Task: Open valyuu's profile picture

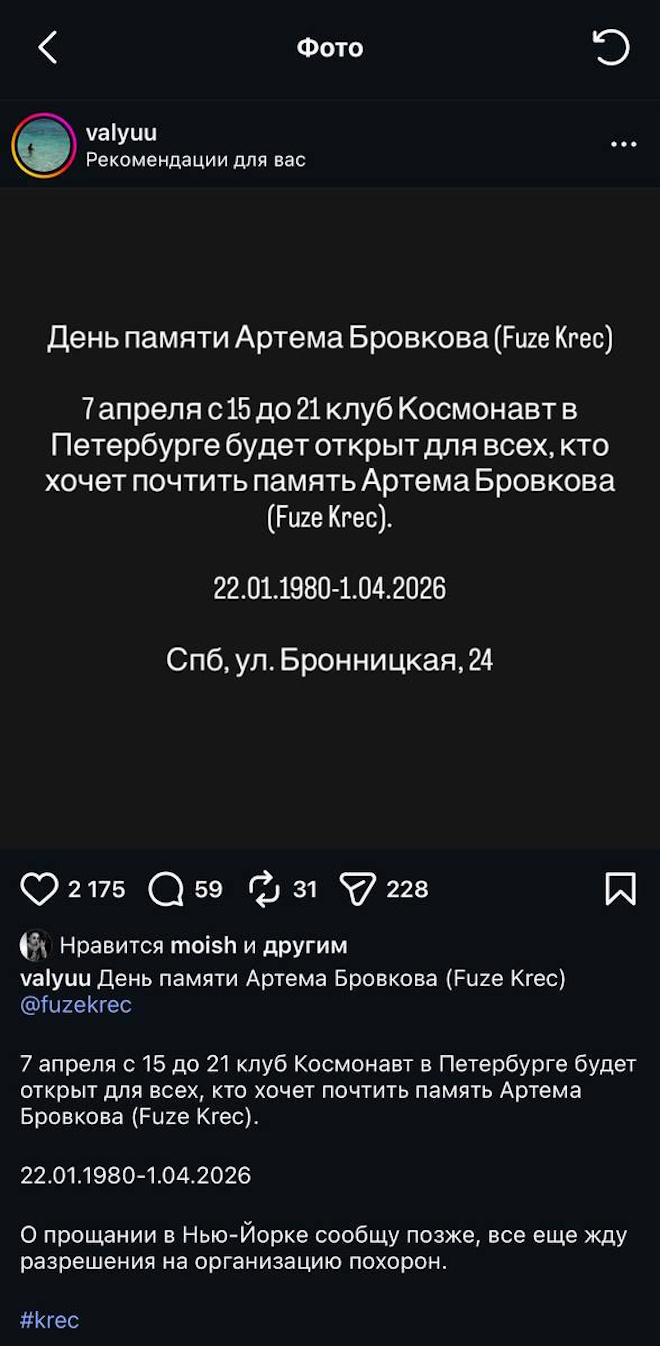Action: (44, 145)
